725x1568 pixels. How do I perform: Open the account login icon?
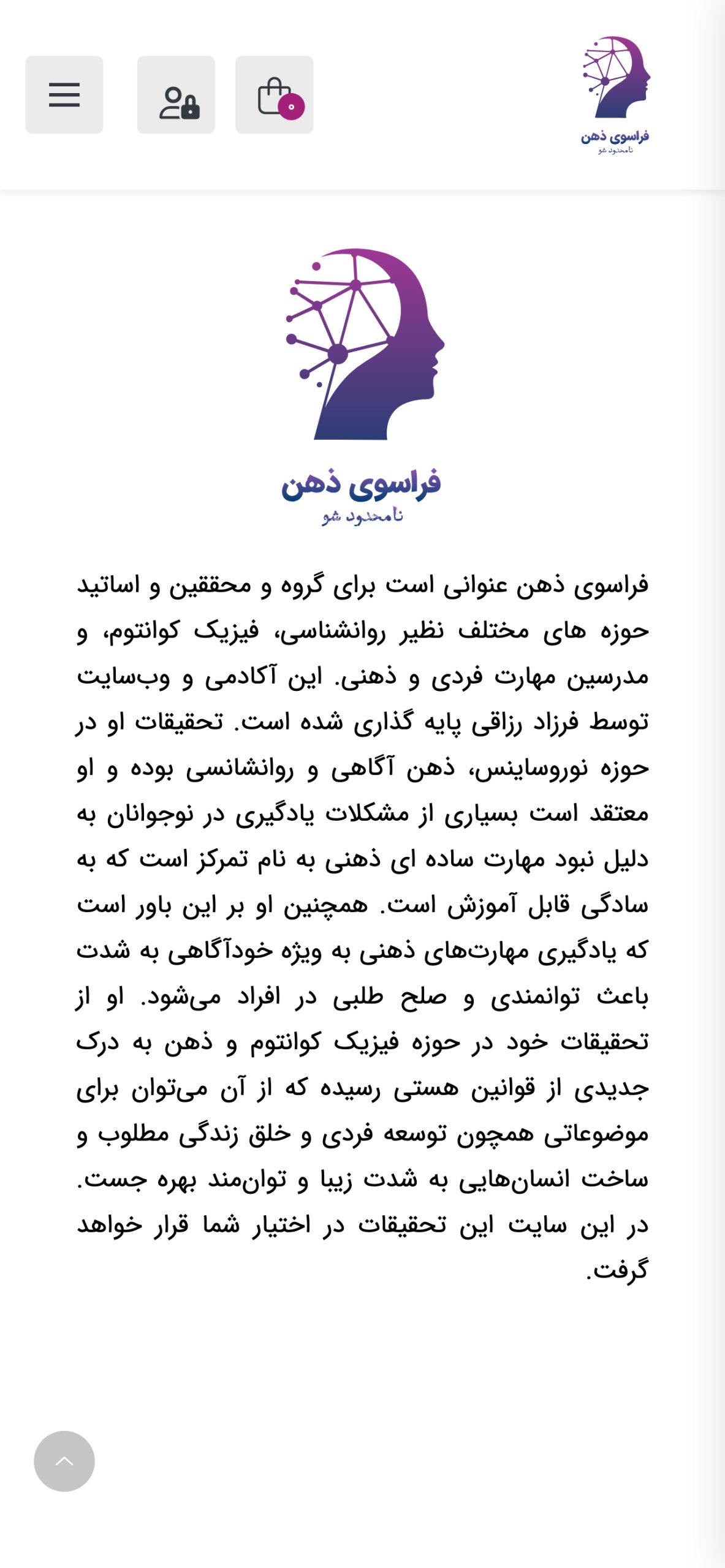pos(177,95)
